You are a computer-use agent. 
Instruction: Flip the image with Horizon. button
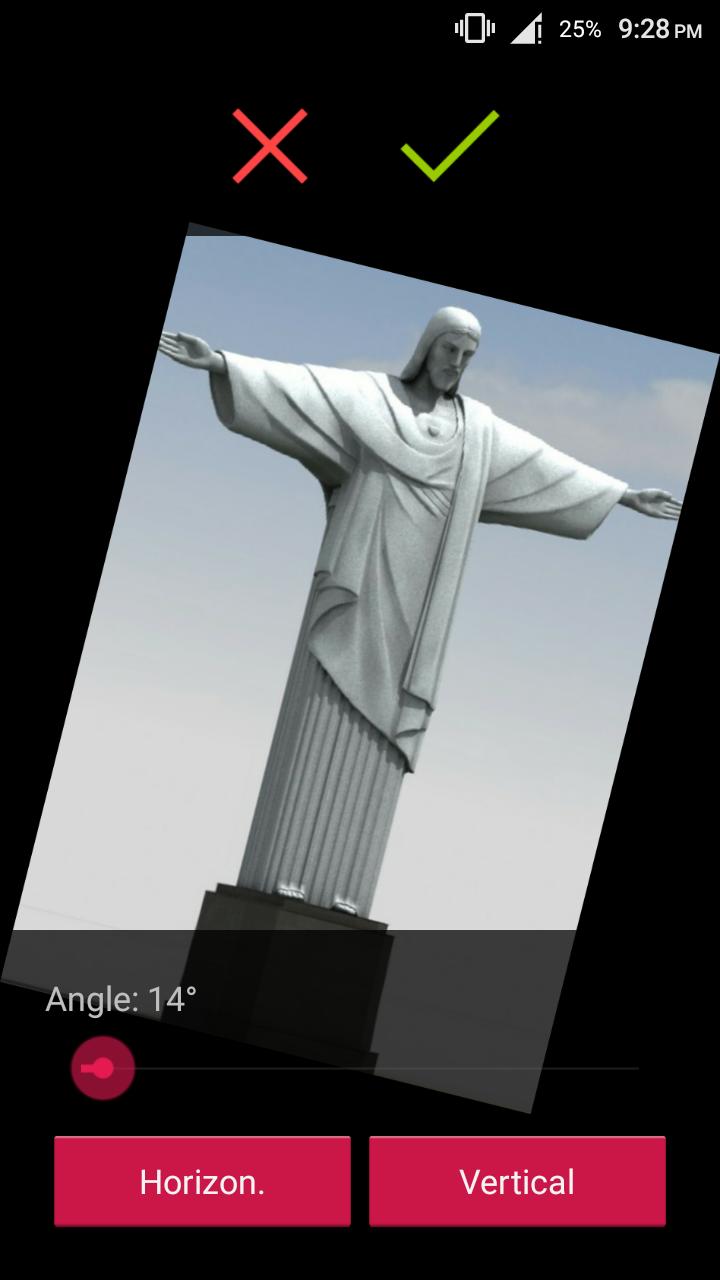tap(202, 1181)
